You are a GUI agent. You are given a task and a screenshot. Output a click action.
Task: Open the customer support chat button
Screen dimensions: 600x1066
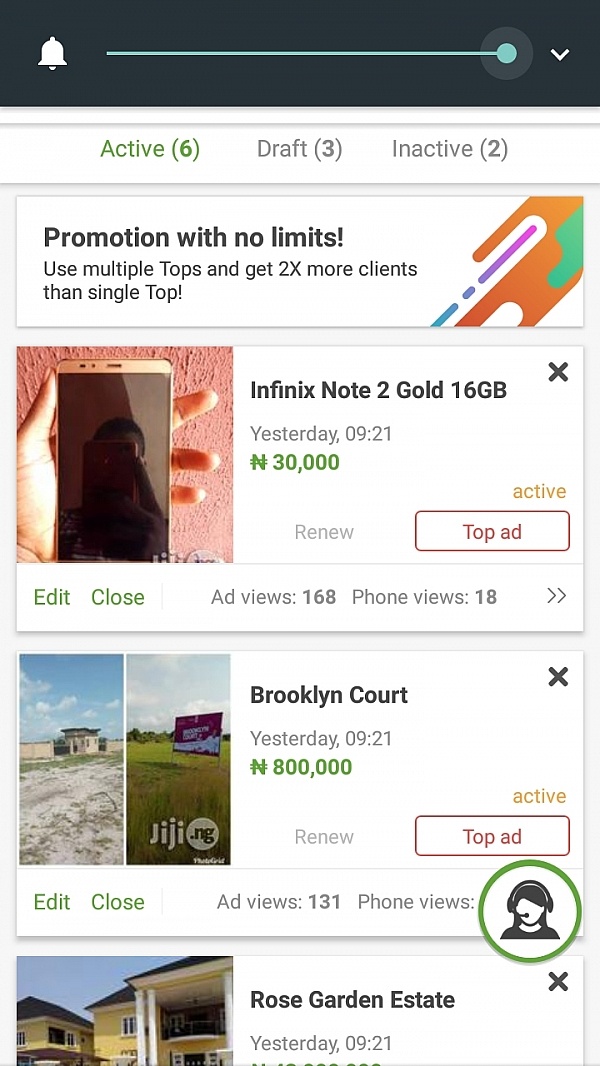pos(529,910)
